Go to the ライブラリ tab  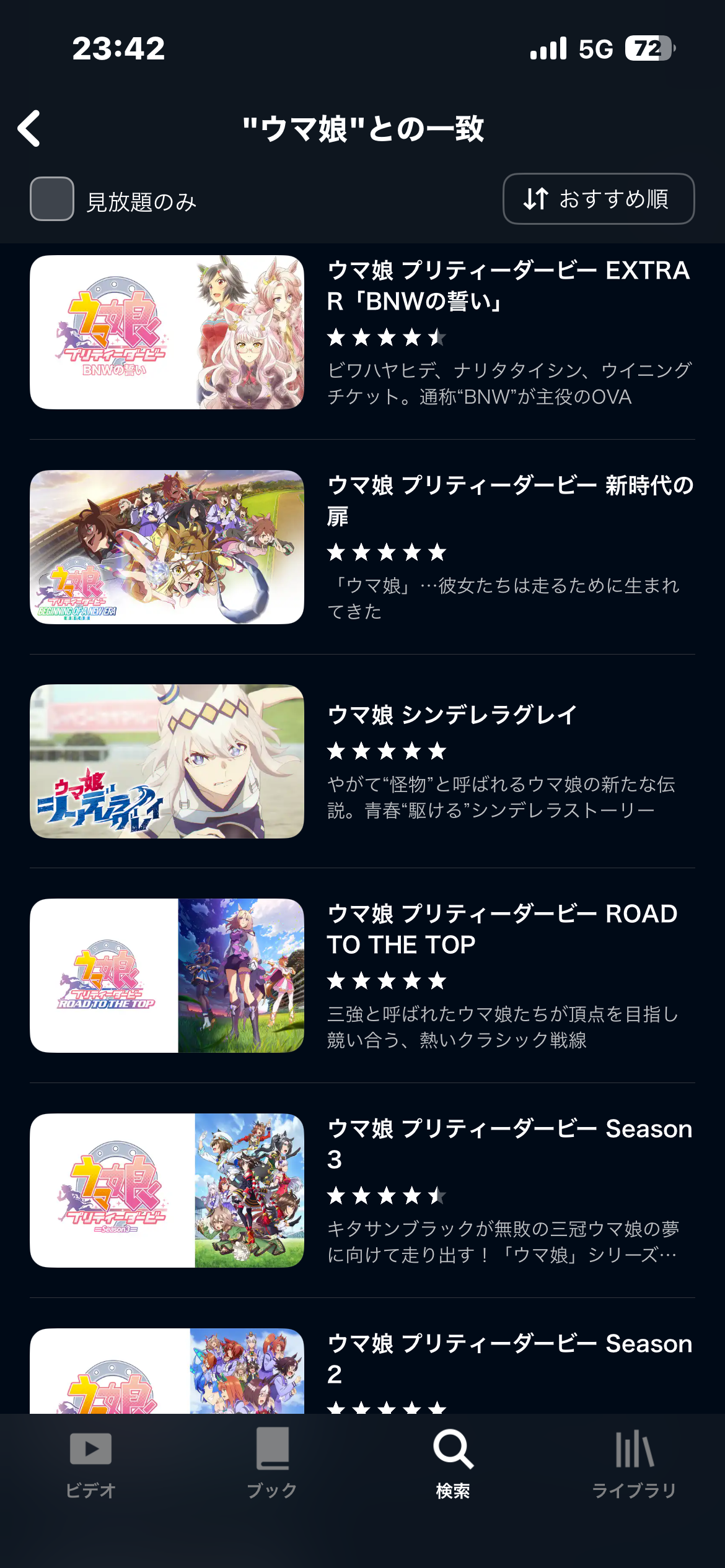[x=634, y=1463]
